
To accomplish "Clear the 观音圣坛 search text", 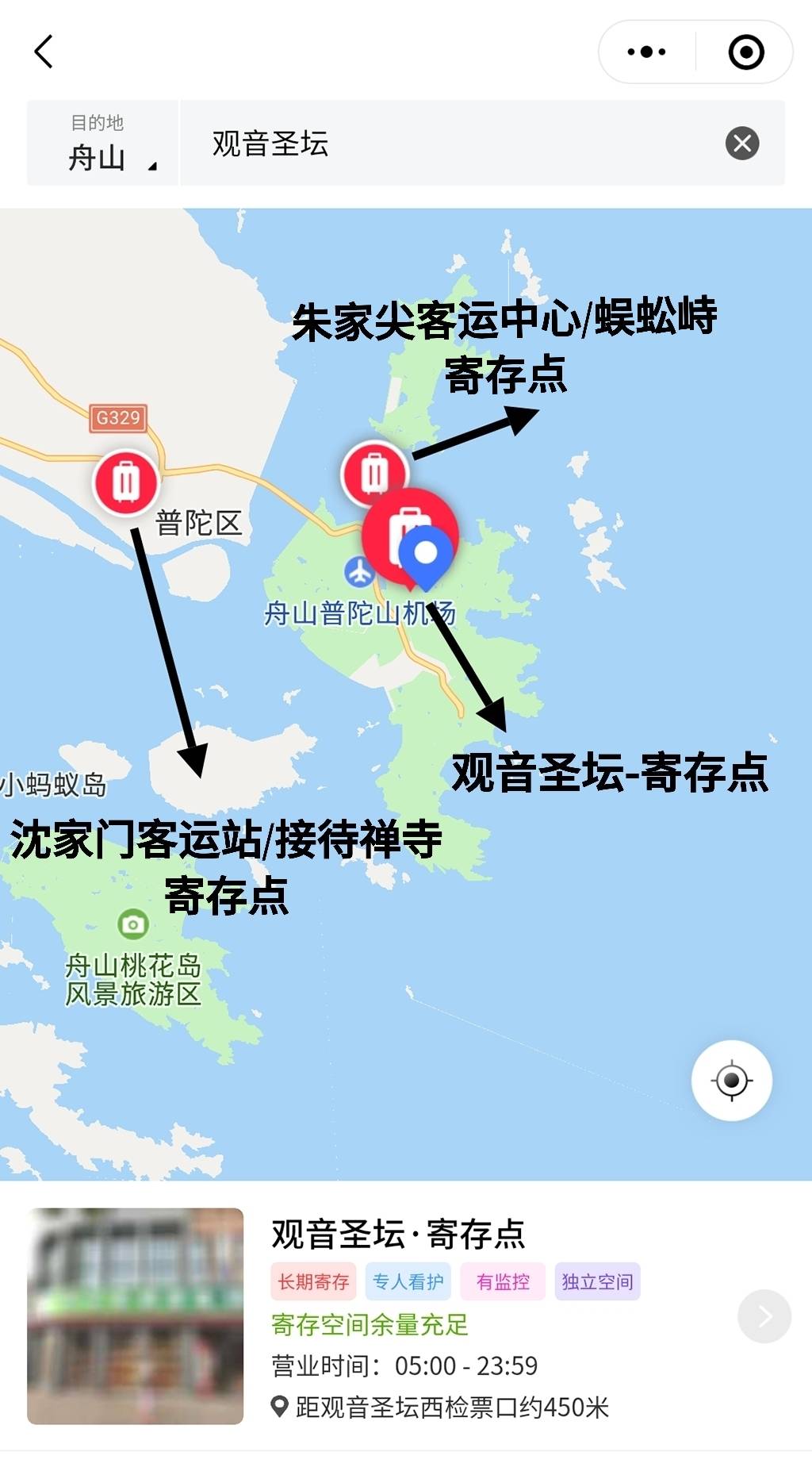I will pyautogui.click(x=742, y=144).
